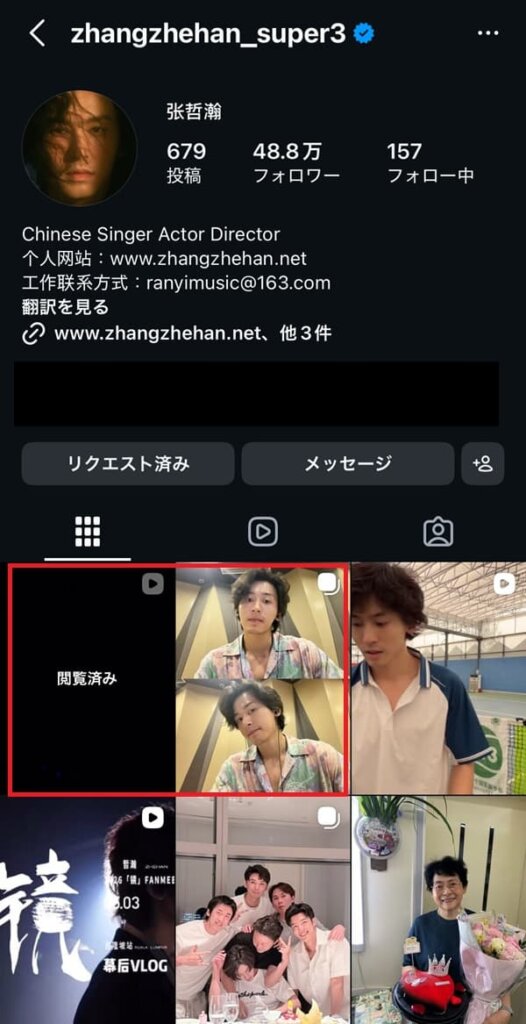View the profile picture

(79, 148)
